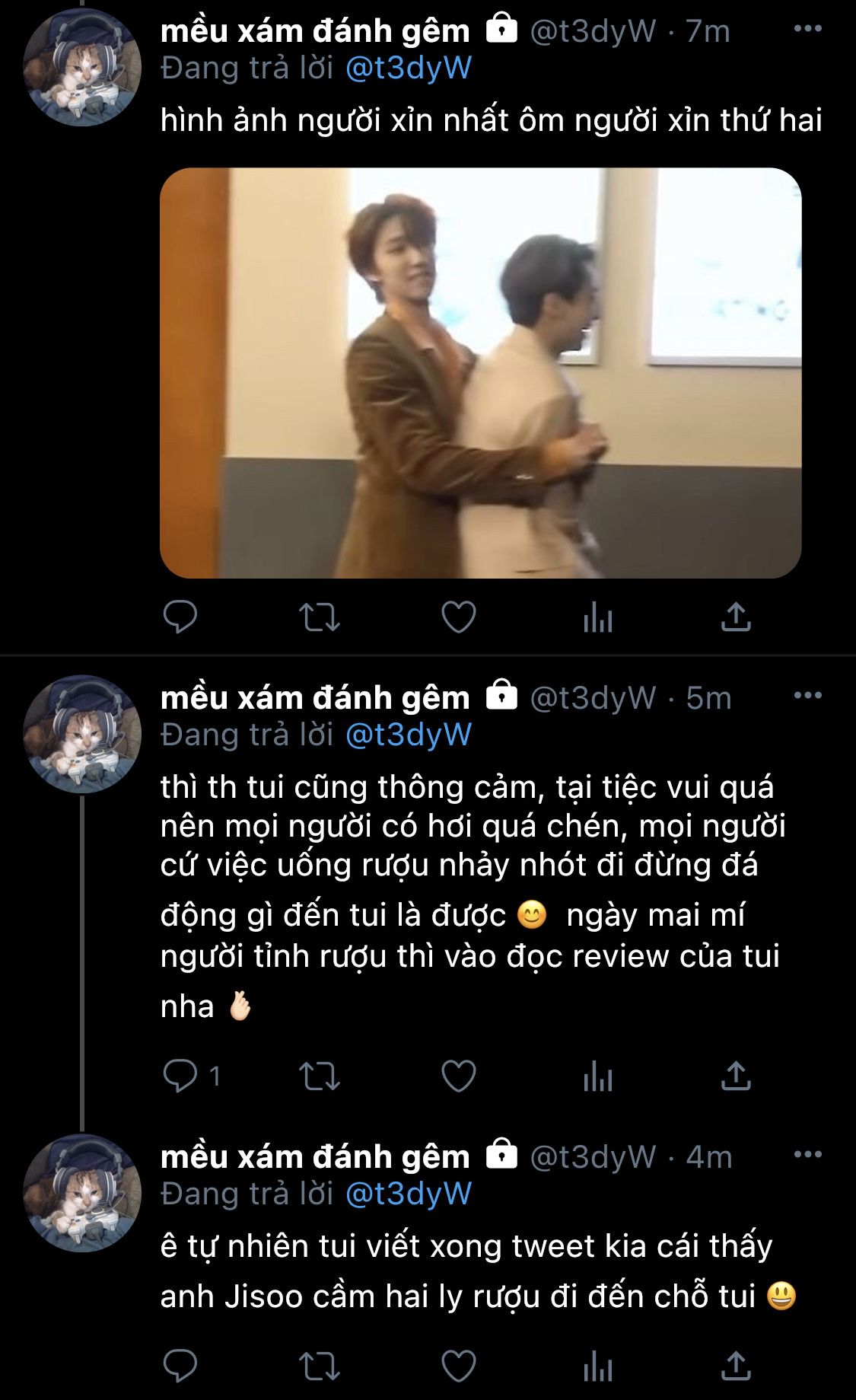Reply to the tweet posted 7m ago
856x1400 pixels.
(x=180, y=617)
